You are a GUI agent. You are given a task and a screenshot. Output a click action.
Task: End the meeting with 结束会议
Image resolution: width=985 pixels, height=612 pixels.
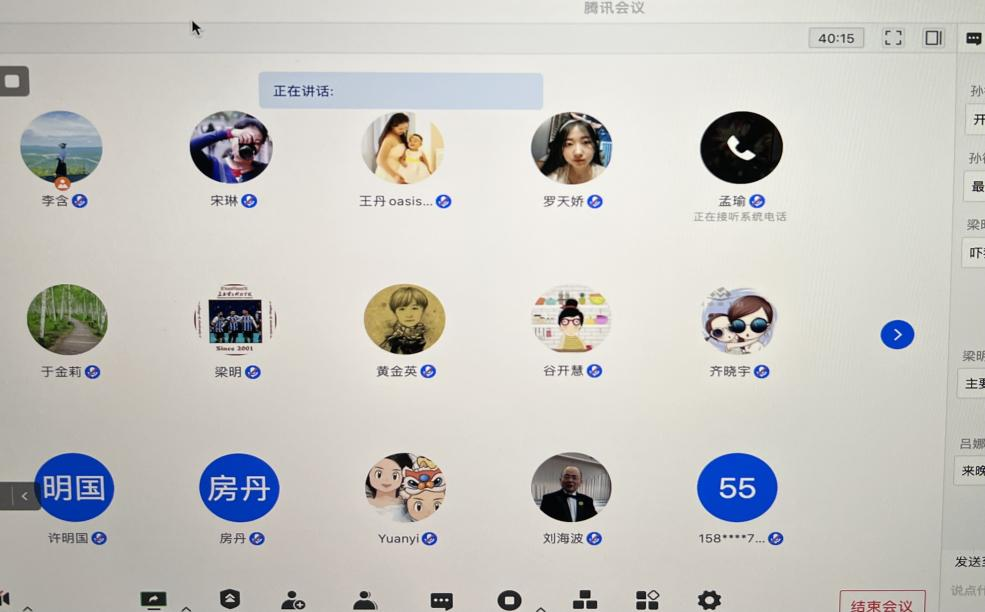pos(881,603)
